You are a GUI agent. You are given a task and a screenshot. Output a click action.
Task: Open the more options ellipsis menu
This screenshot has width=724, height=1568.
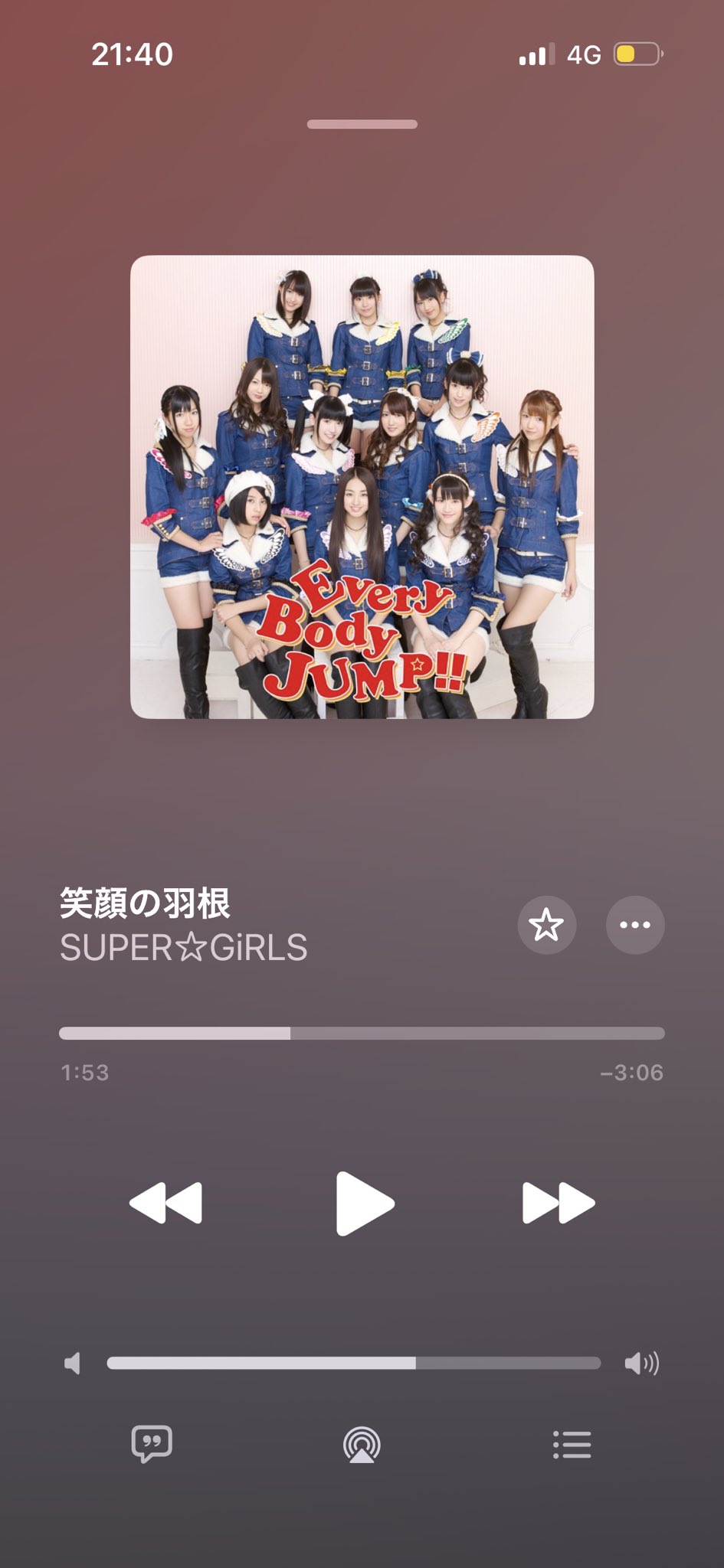635,925
